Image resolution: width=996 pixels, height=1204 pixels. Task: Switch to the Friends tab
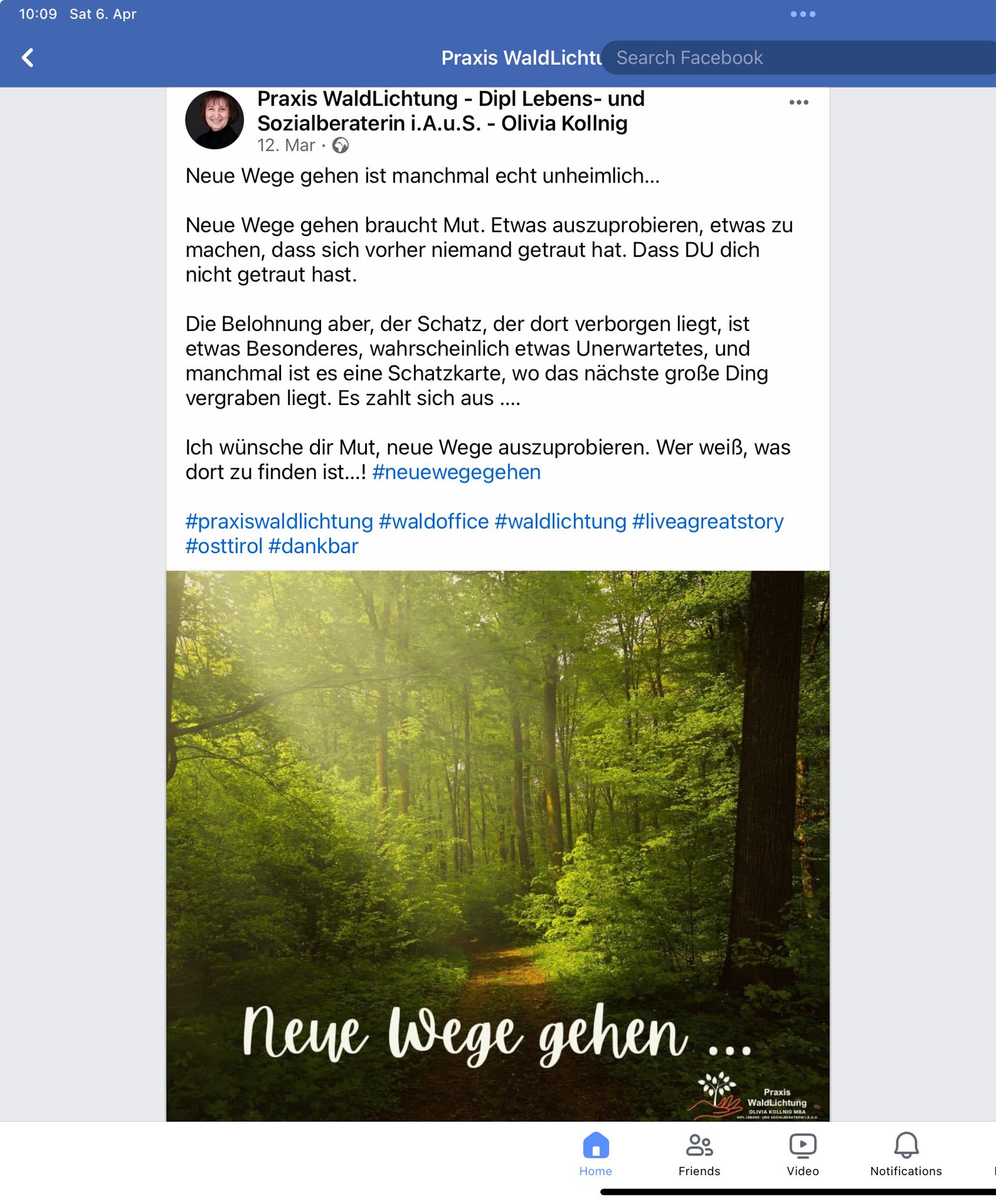[699, 1154]
